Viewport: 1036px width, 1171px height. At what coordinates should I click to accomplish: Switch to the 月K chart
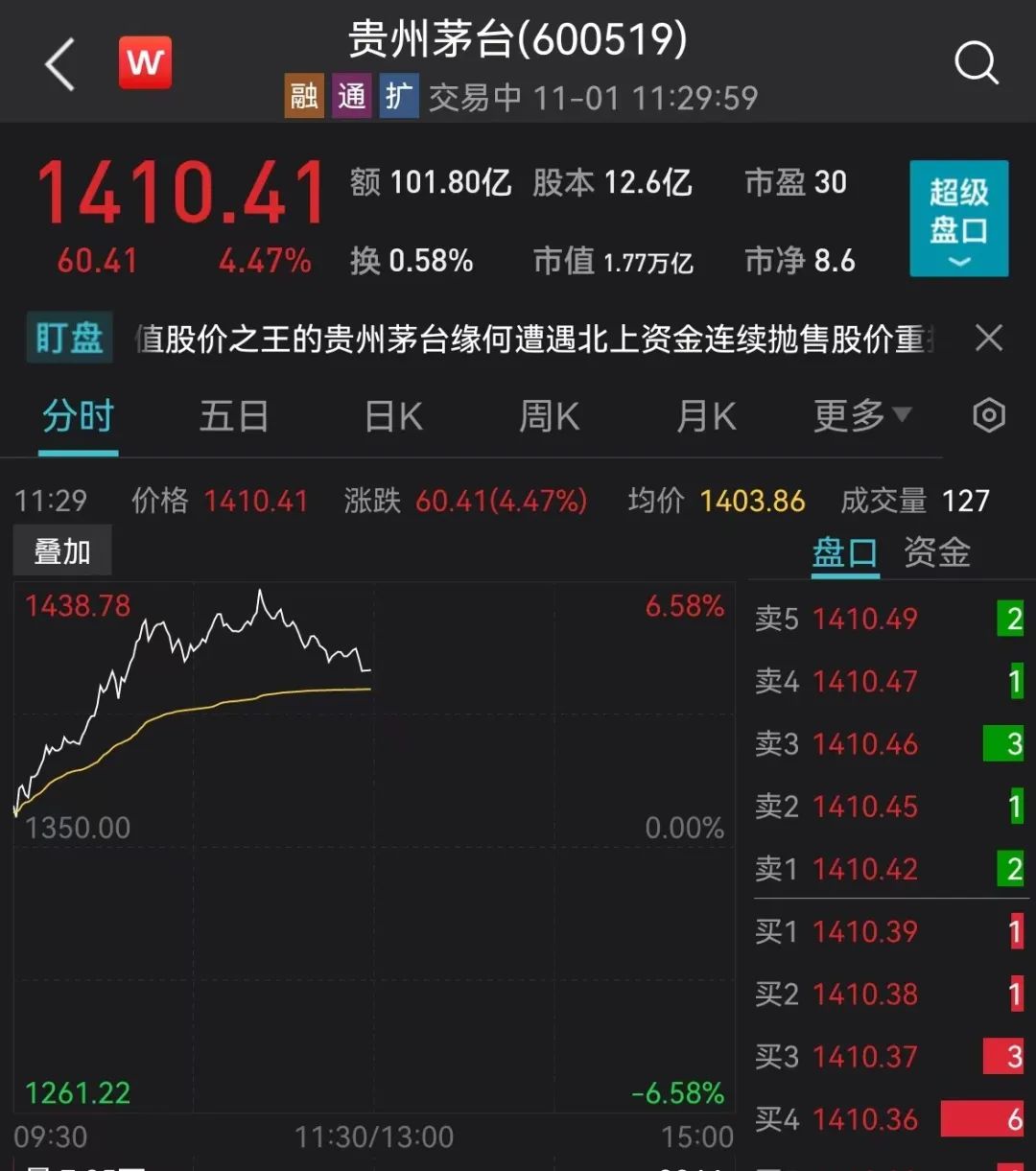[706, 417]
